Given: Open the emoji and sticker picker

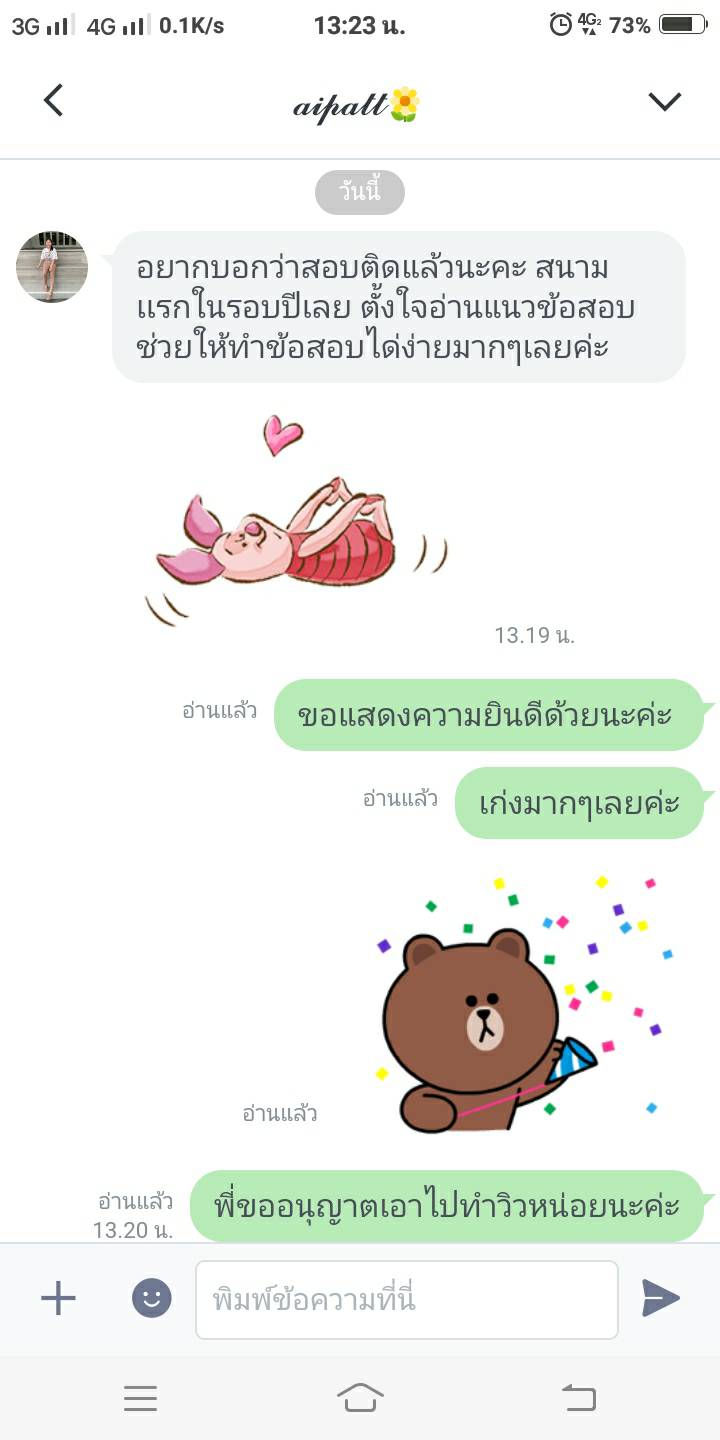Looking at the screenshot, I should (152, 1299).
